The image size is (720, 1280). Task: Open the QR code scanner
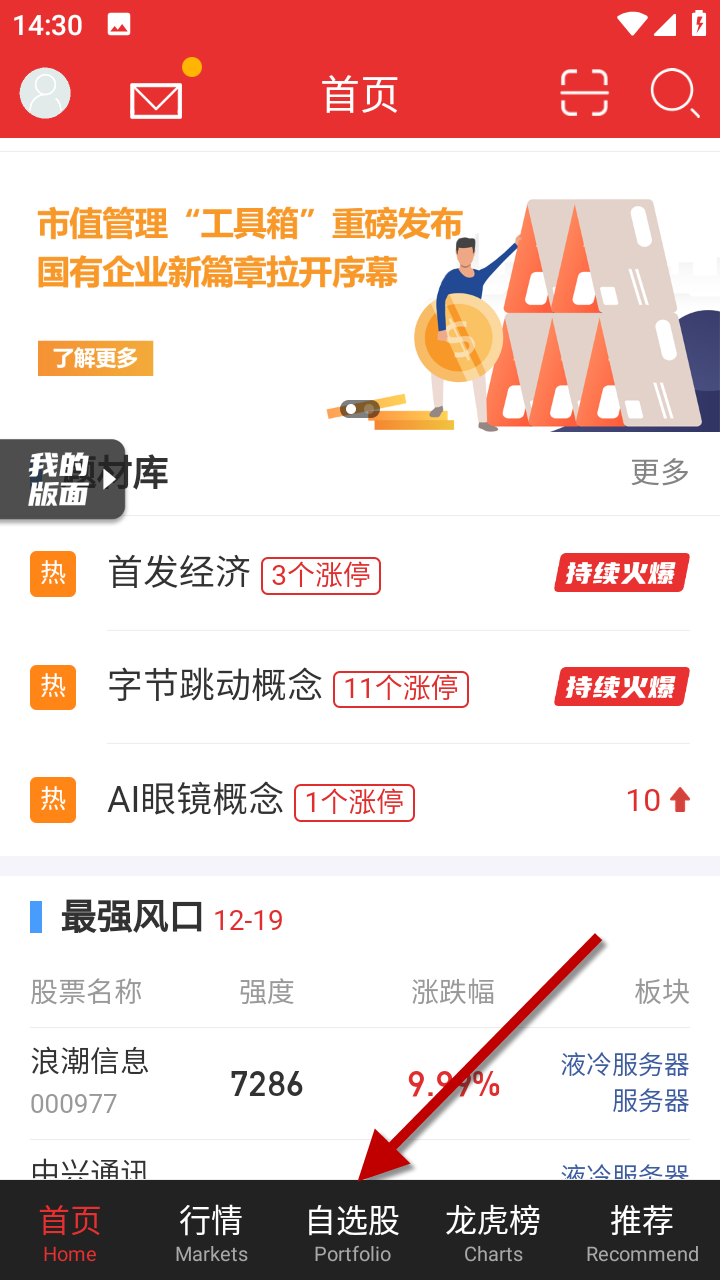[584, 94]
